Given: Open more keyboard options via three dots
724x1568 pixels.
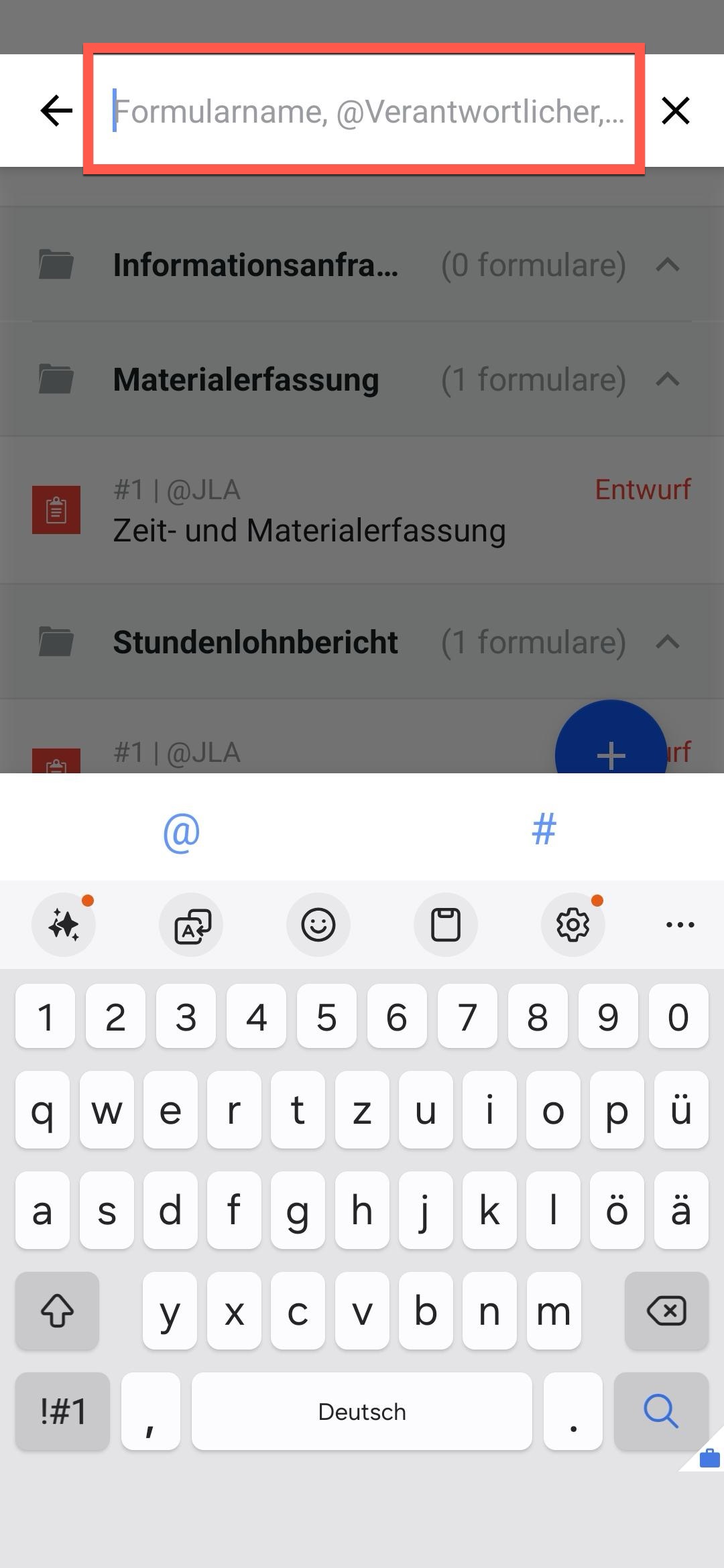Looking at the screenshot, I should tap(680, 925).
